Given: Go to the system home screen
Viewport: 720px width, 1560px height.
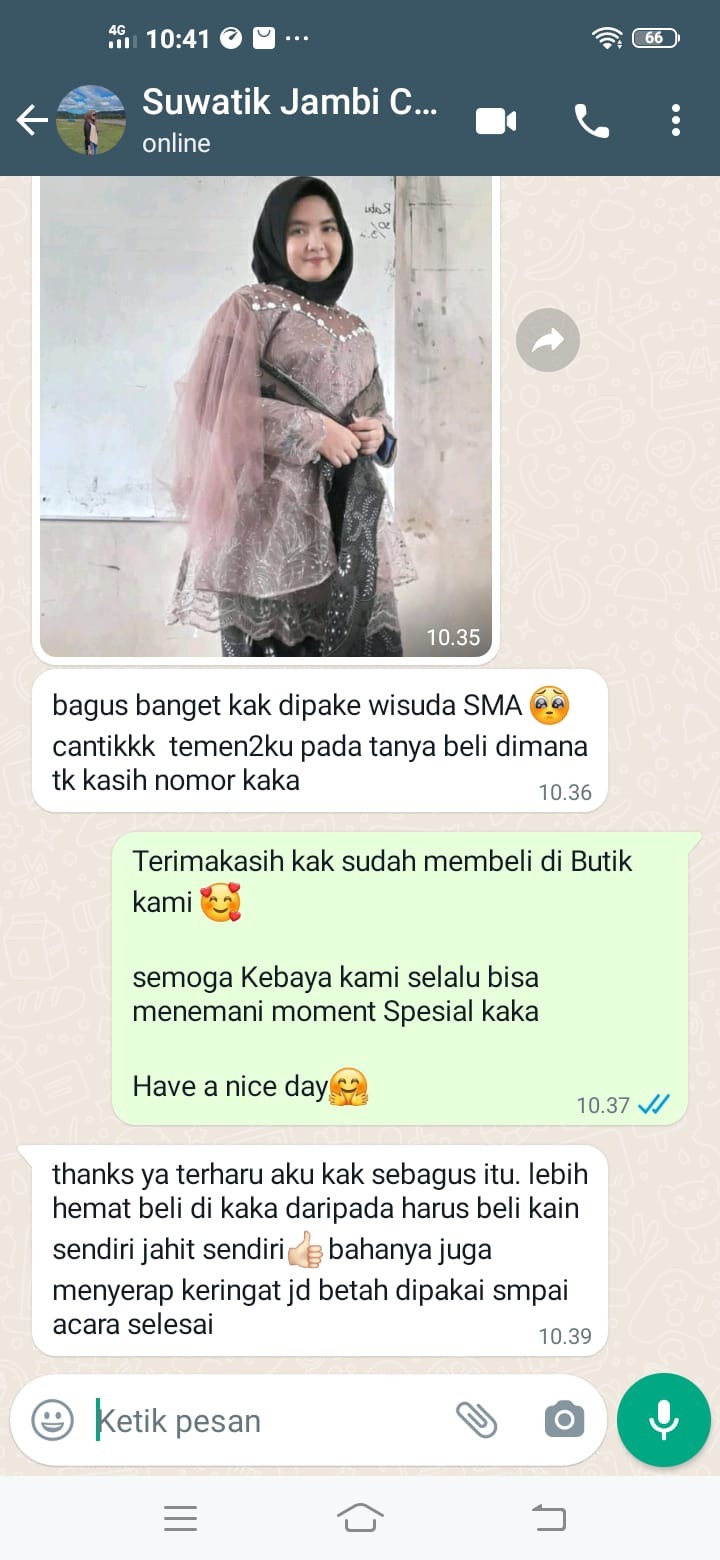Looking at the screenshot, I should [x=360, y=1518].
